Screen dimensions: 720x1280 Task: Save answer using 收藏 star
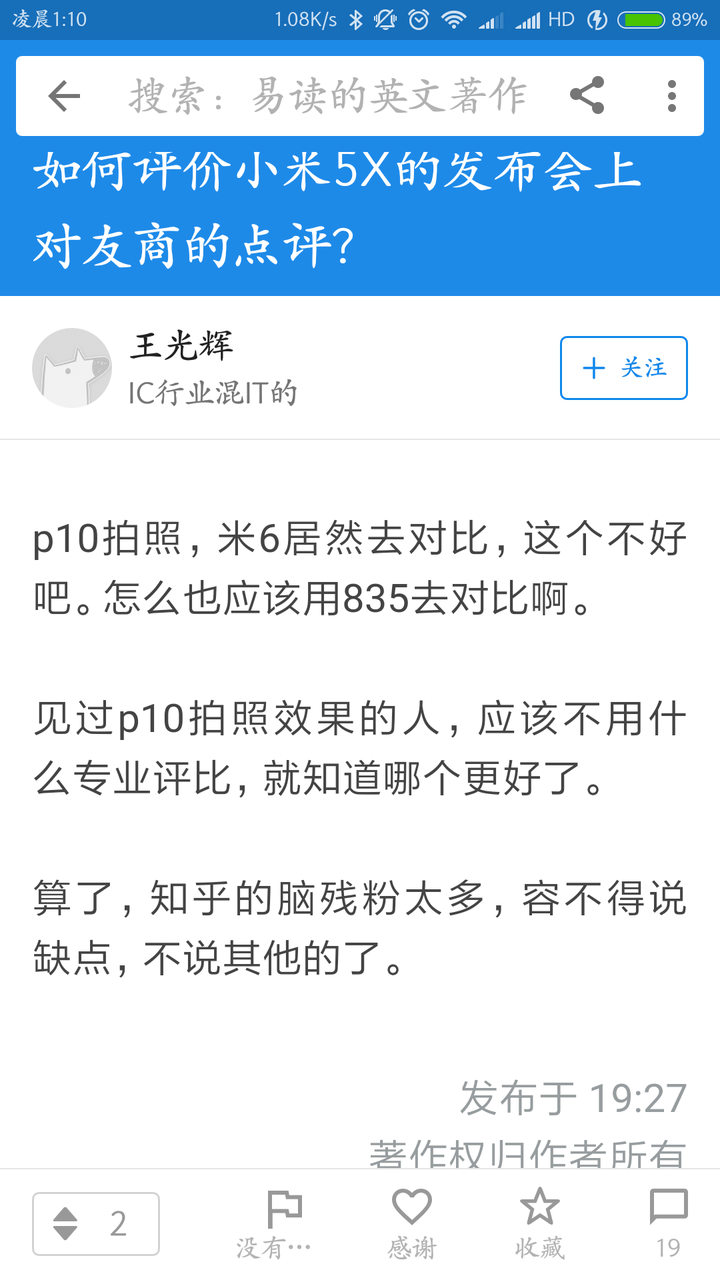pyautogui.click(x=540, y=1224)
